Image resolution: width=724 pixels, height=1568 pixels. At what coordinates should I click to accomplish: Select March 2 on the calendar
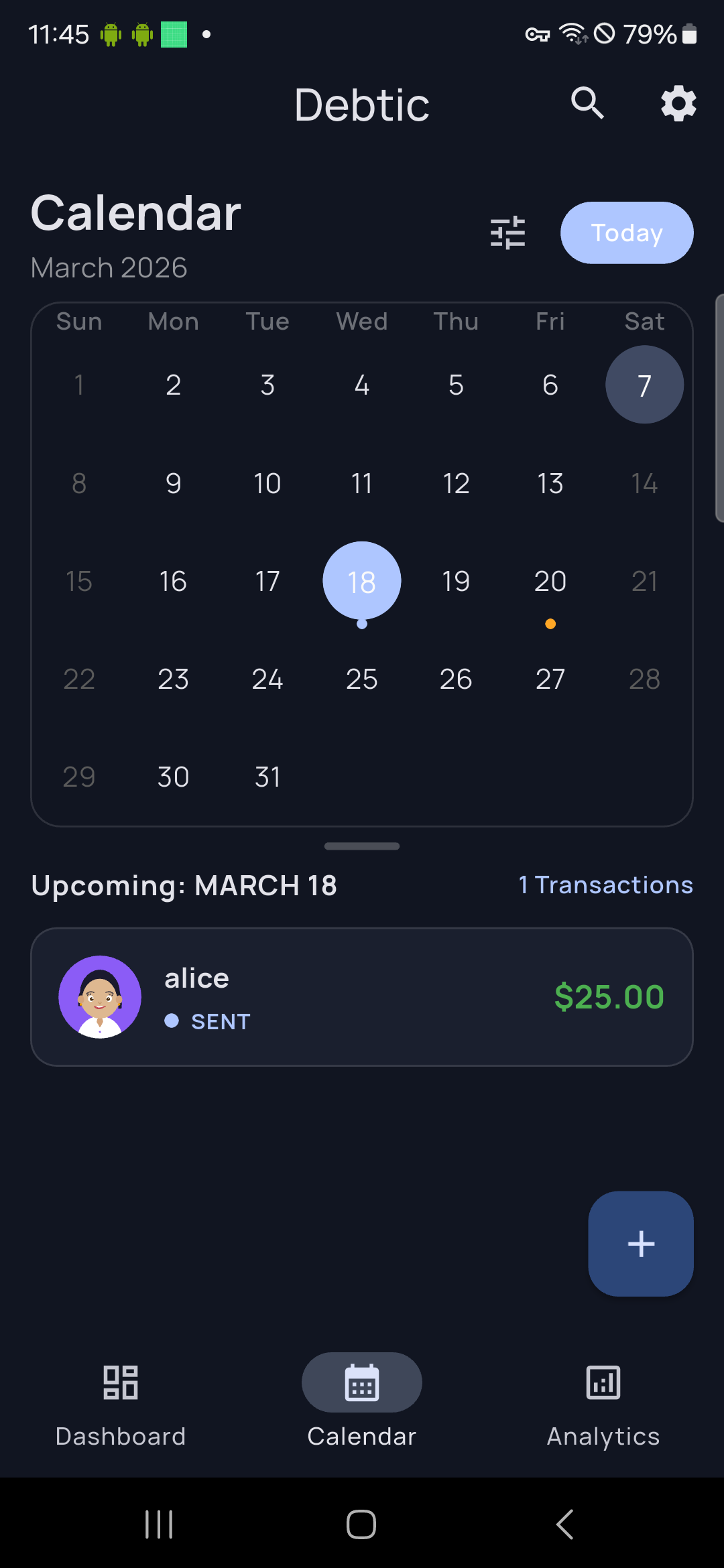point(173,385)
